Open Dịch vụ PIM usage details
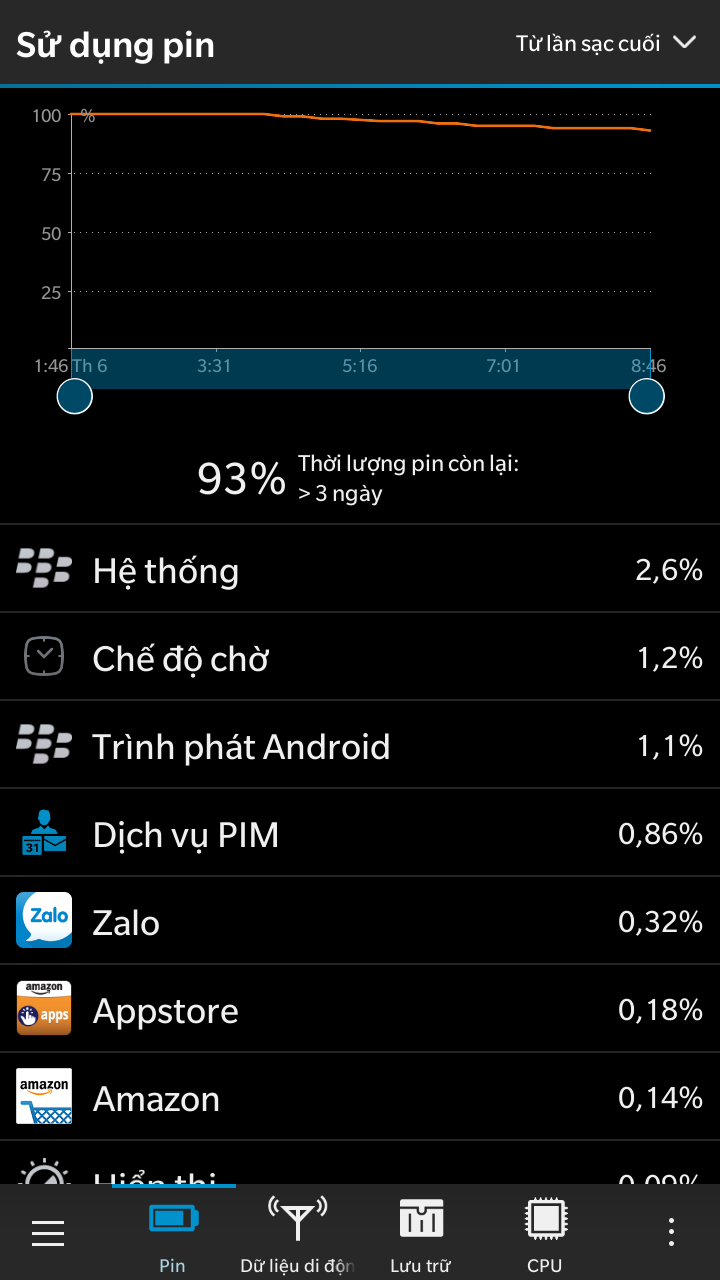Image resolution: width=720 pixels, height=1280 pixels. 360,833
